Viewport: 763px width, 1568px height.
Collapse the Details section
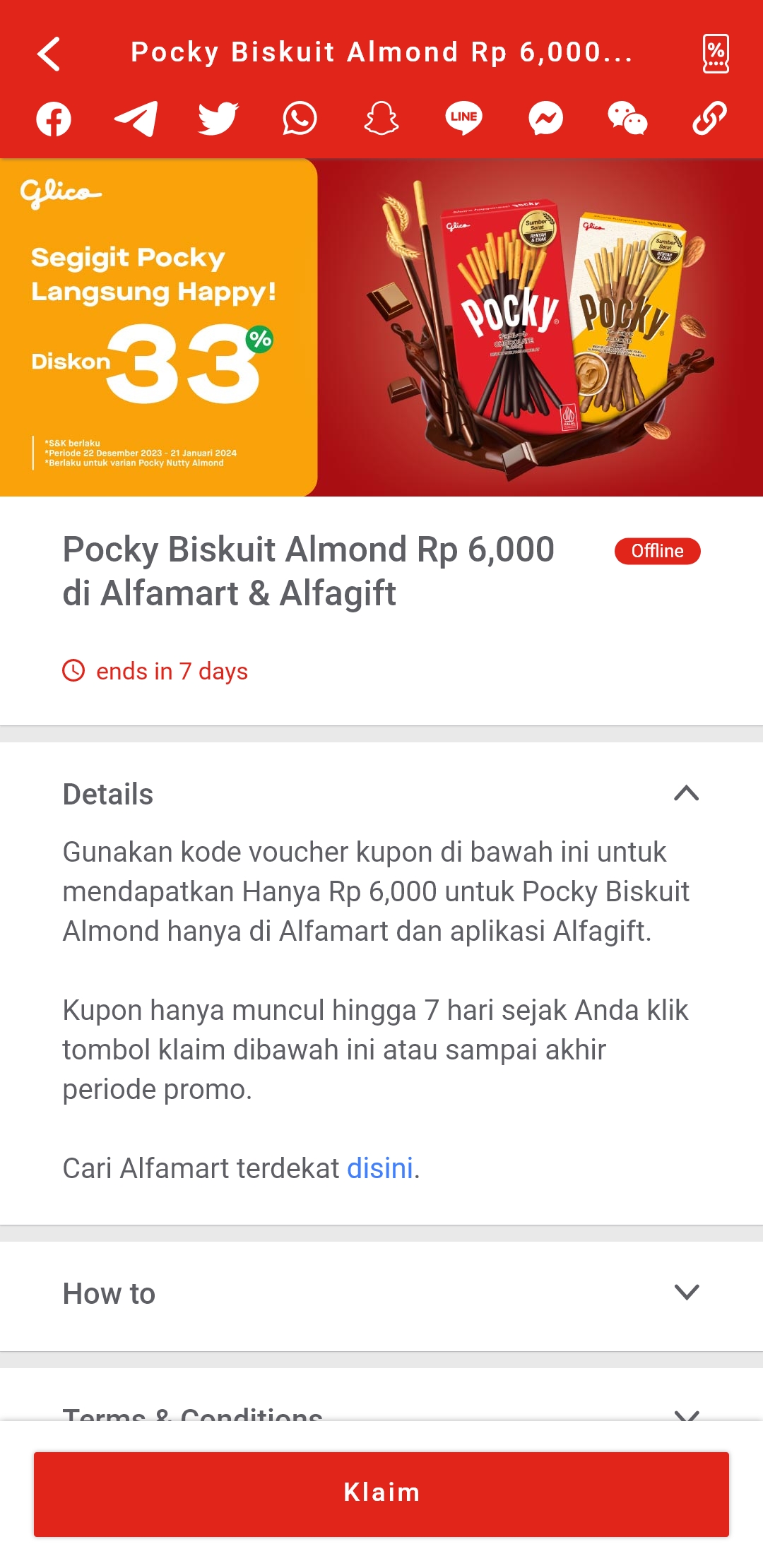tap(685, 794)
